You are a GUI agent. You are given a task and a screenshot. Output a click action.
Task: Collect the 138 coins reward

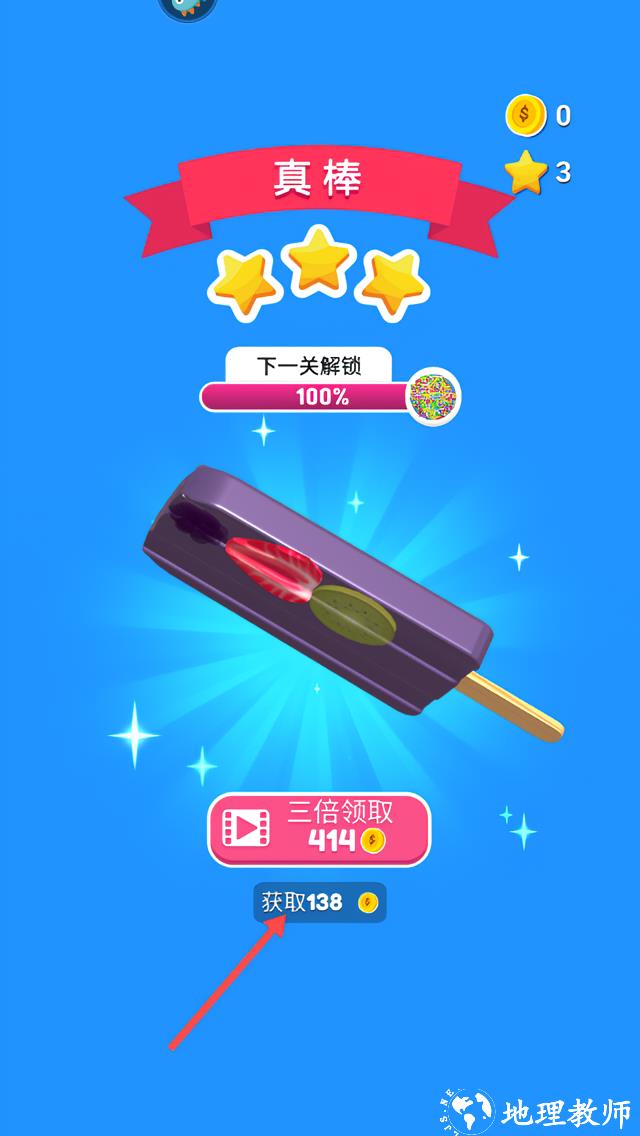pos(319,903)
